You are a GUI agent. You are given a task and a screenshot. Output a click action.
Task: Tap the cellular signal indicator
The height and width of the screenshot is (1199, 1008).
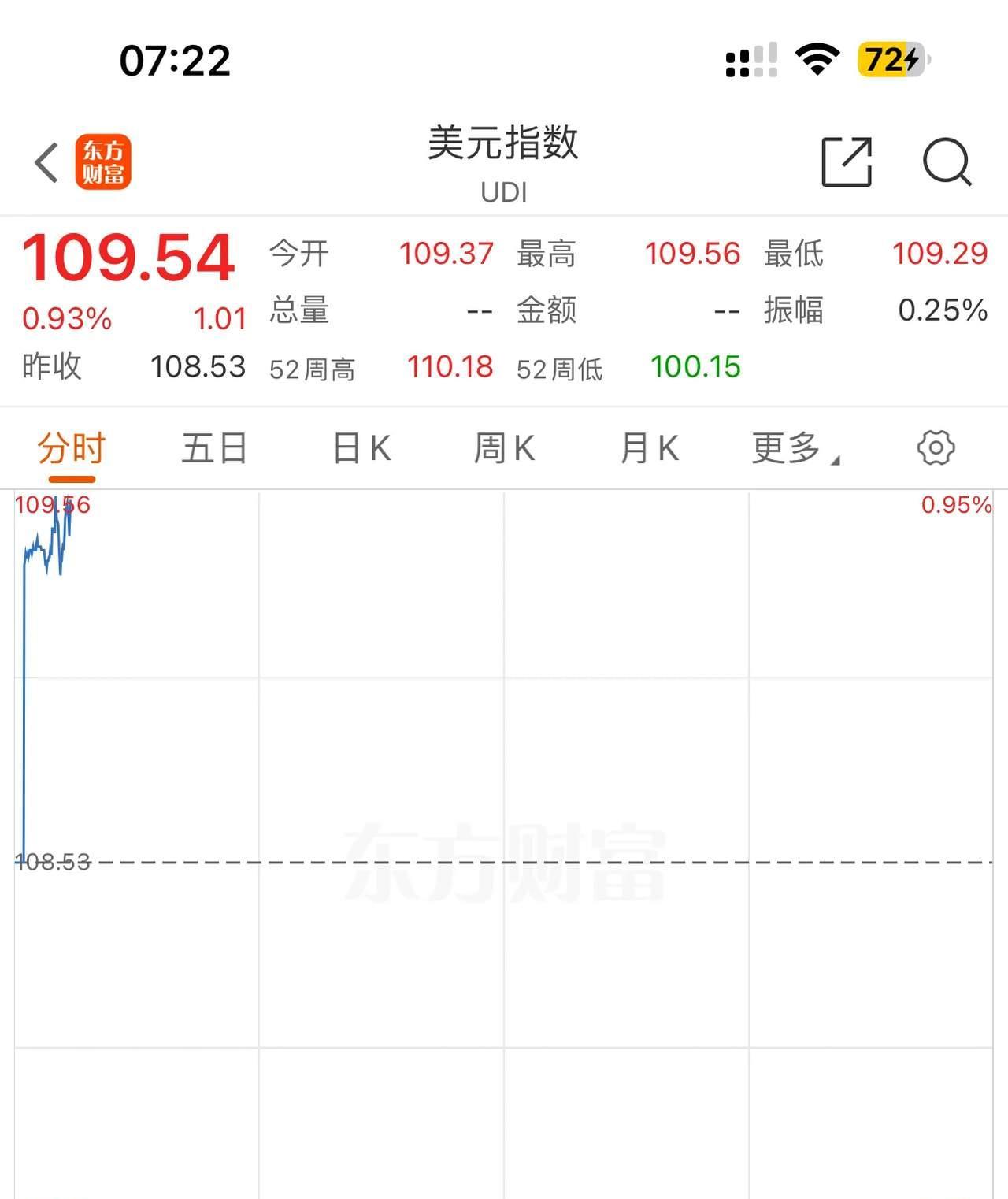747,59
